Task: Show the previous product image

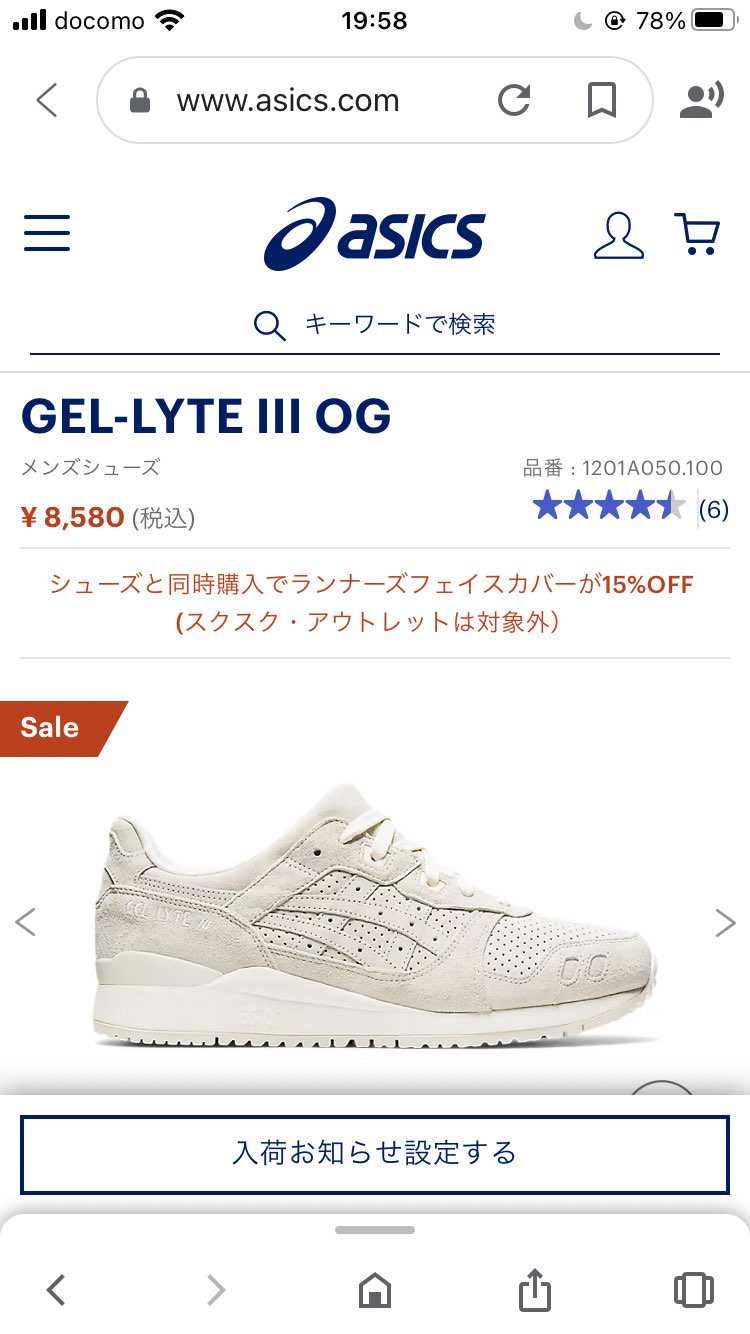Action: [x=26, y=922]
